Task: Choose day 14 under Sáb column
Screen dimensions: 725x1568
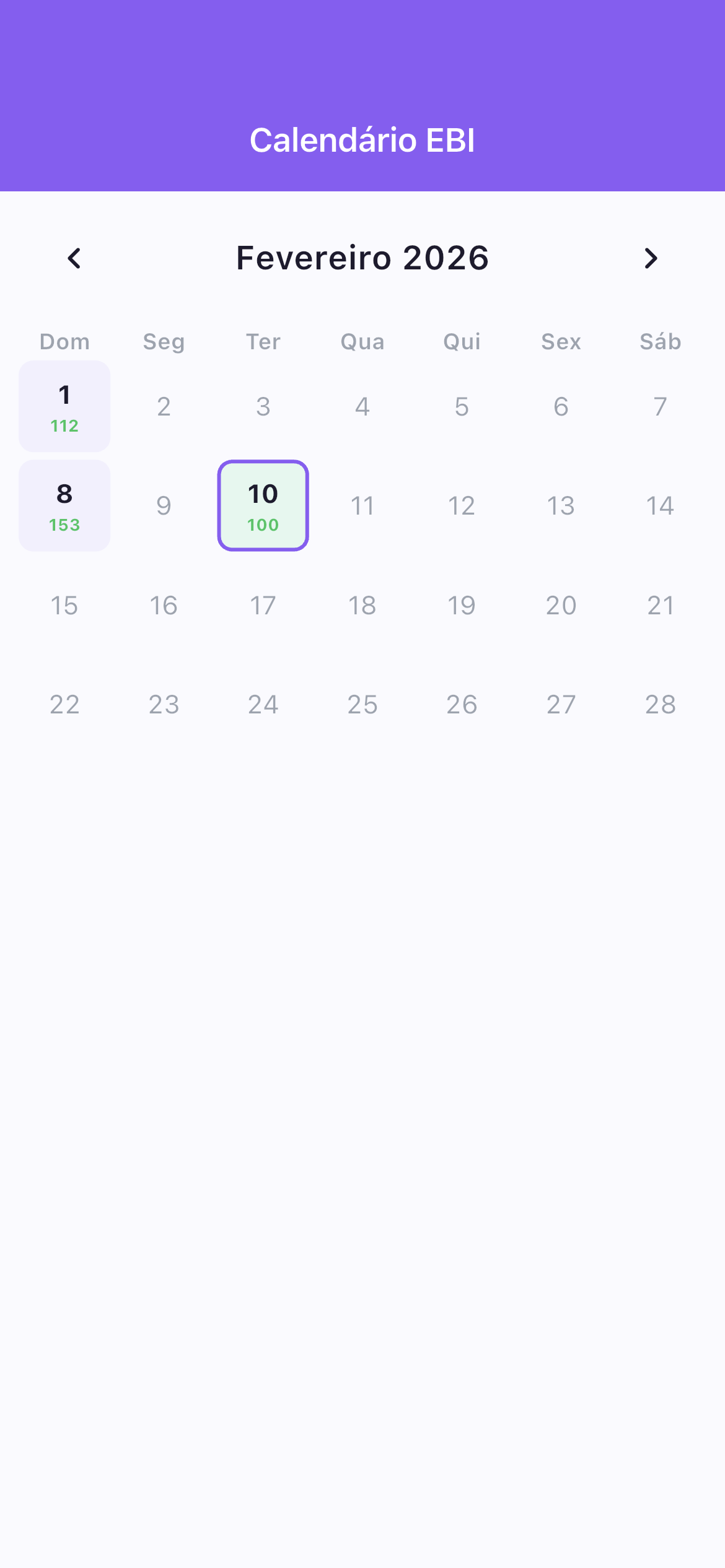Action: point(659,505)
